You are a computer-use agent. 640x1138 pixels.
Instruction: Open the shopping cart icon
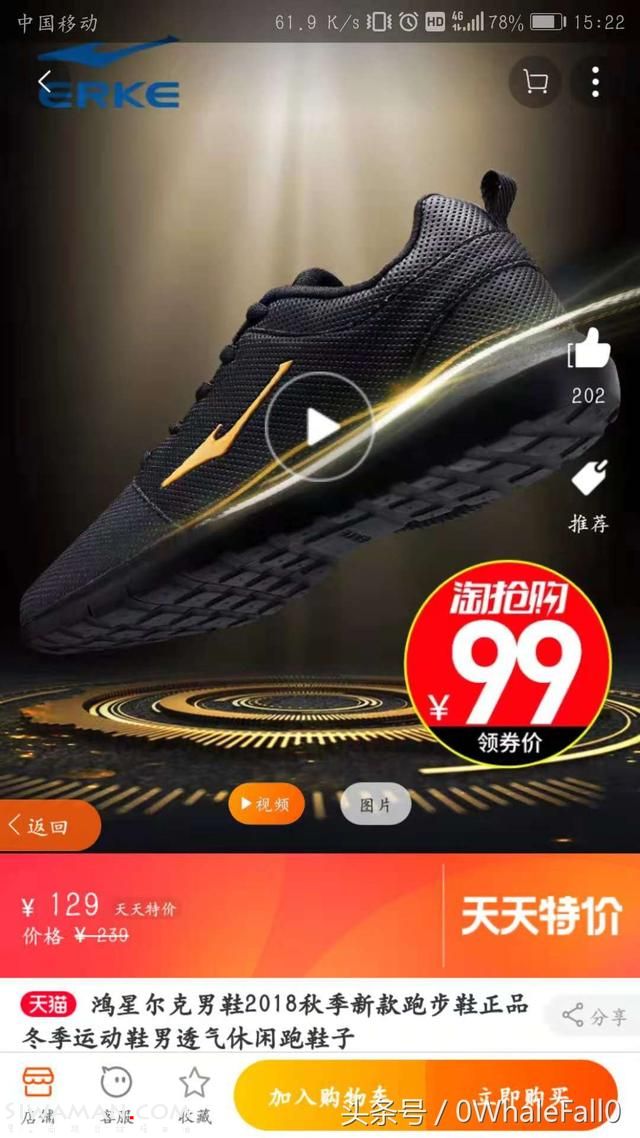(x=535, y=82)
